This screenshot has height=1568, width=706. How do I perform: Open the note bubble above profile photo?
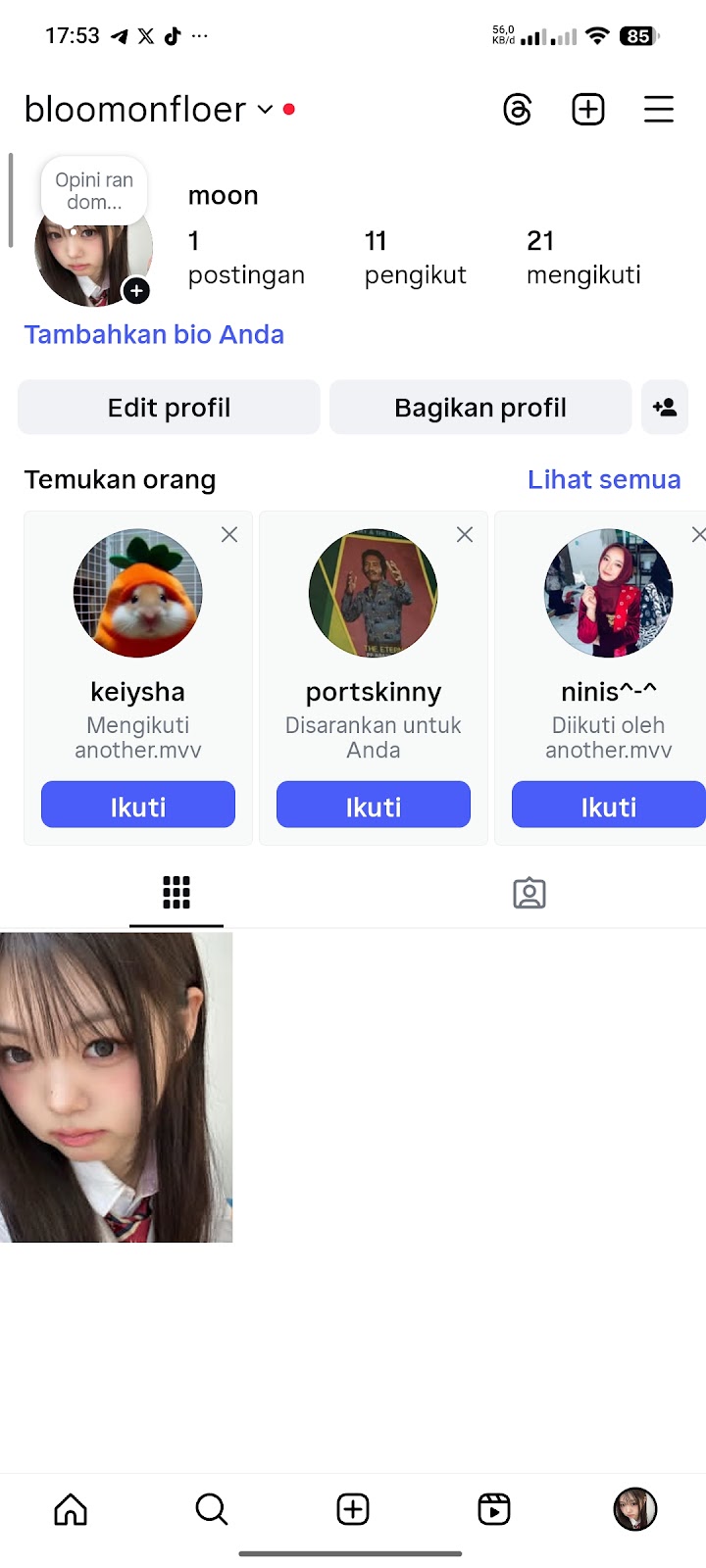coord(94,191)
